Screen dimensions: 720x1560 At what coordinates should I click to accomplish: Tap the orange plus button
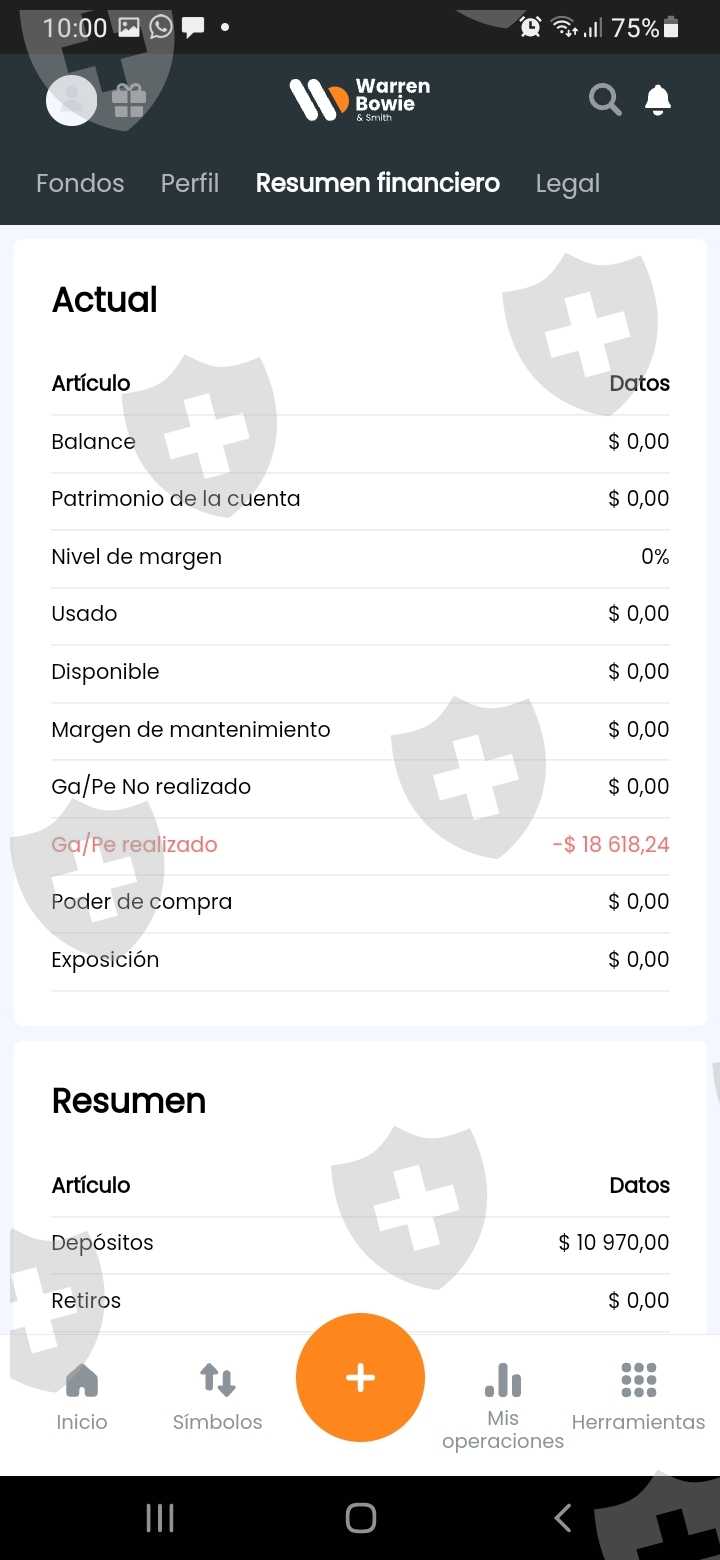click(x=360, y=1378)
